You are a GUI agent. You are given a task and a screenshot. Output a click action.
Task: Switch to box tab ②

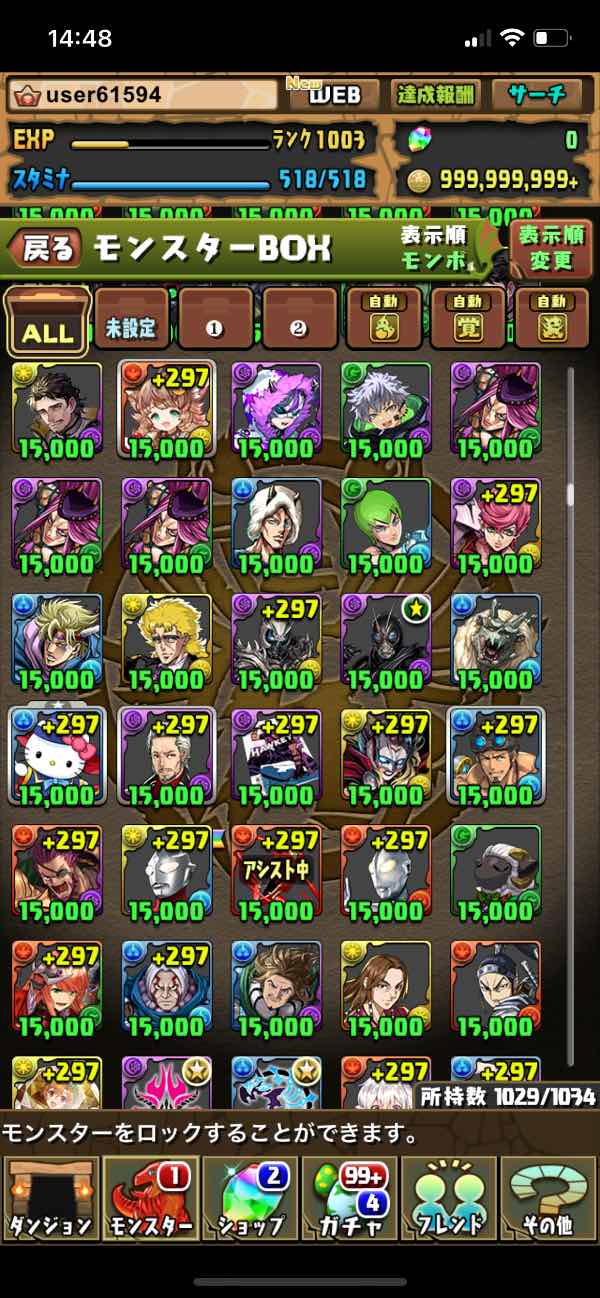(299, 320)
